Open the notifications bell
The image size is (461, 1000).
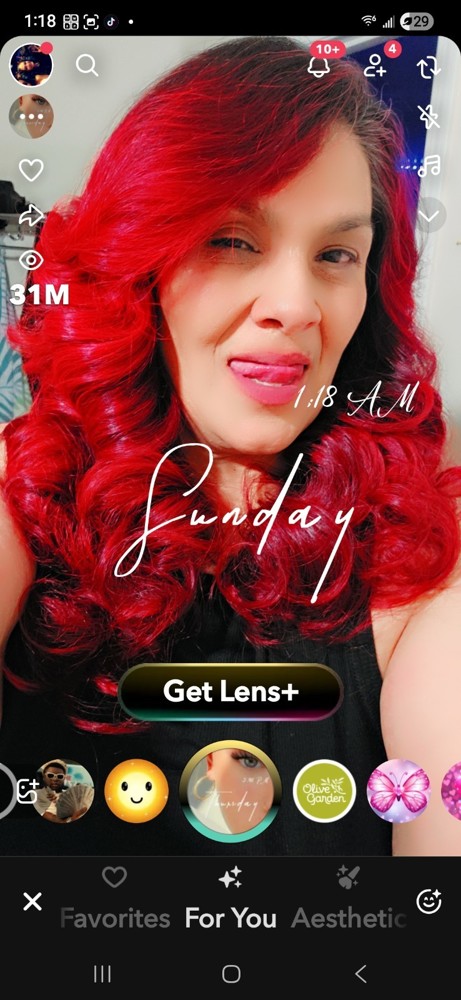[319, 65]
